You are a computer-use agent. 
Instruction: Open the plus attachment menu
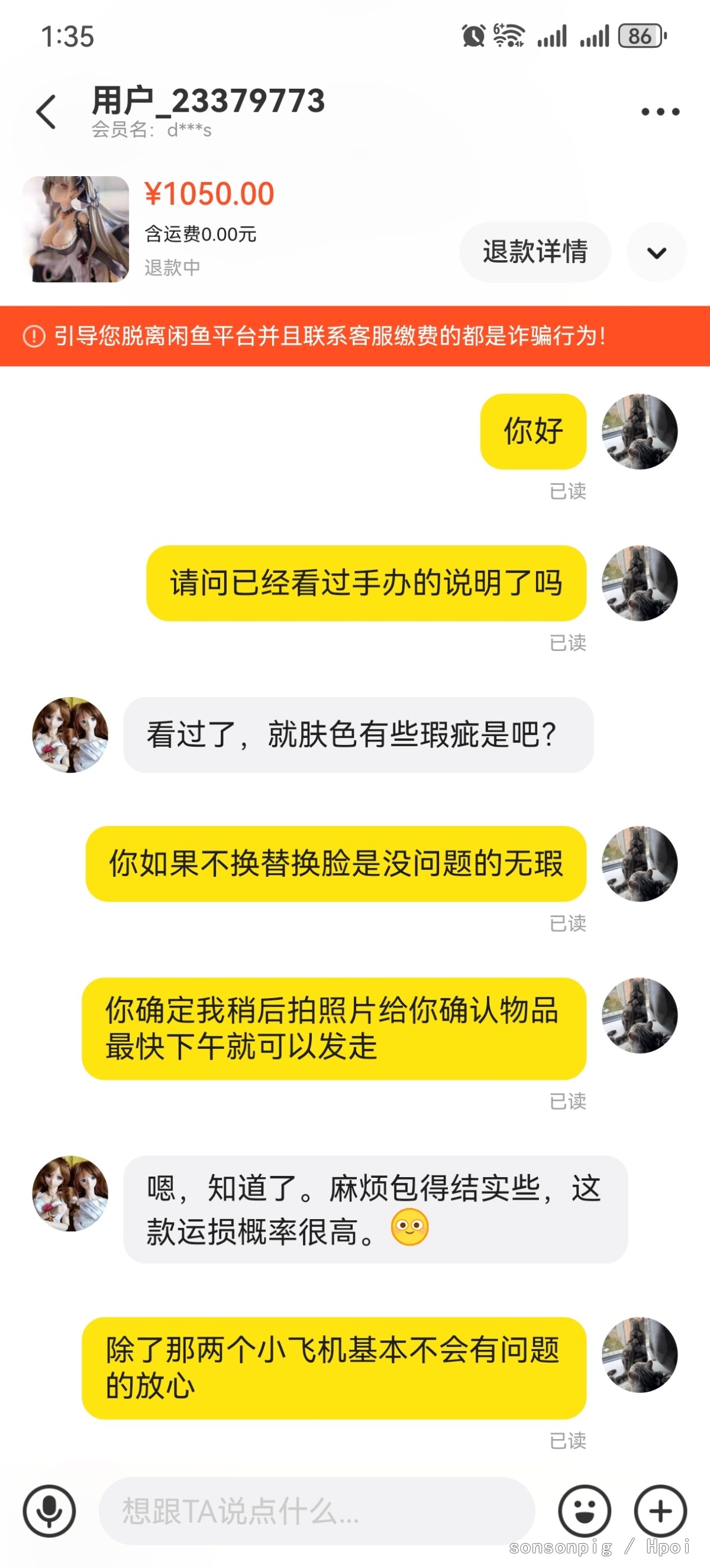[660, 1510]
